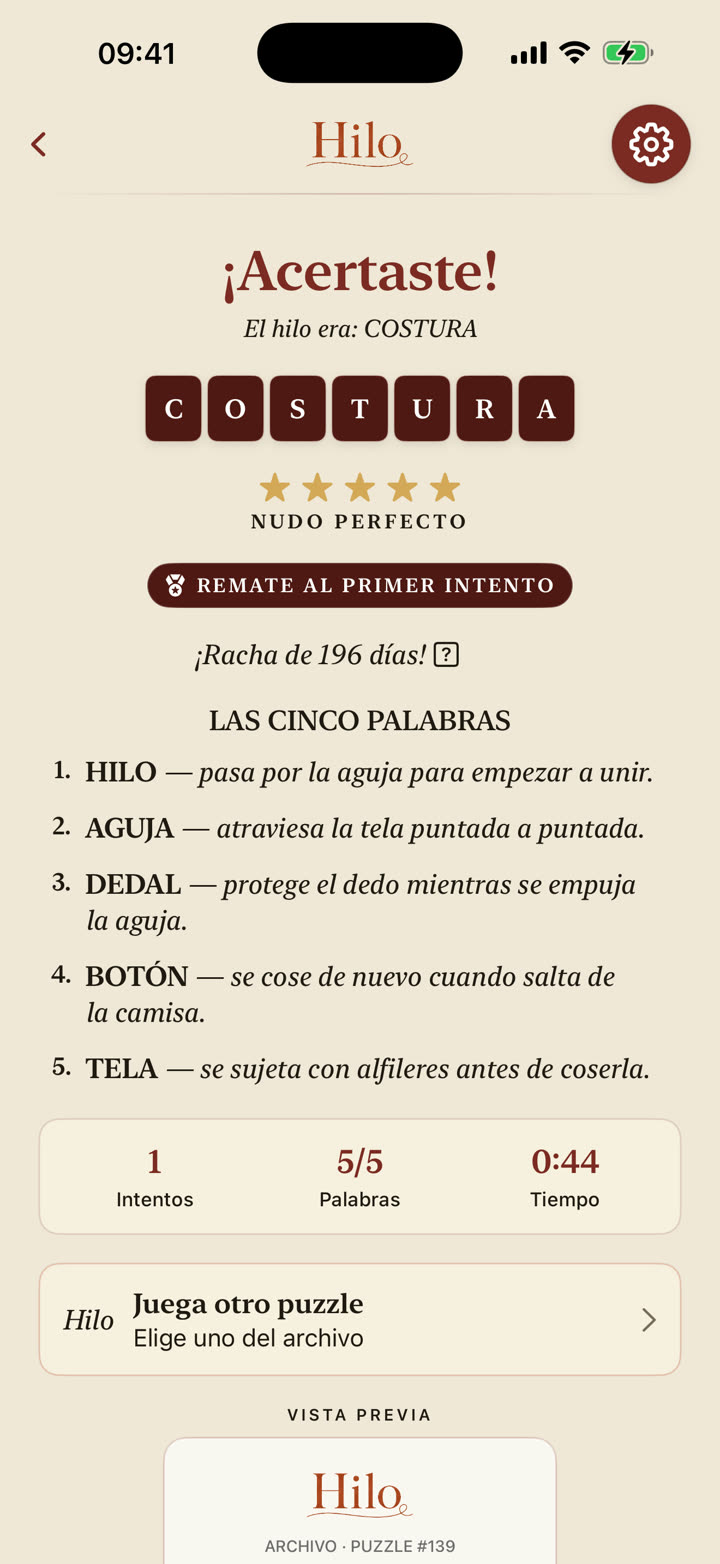This screenshot has width=720, height=1564.
Task: Open the Juega otro puzzle row
Action: click(x=360, y=1319)
